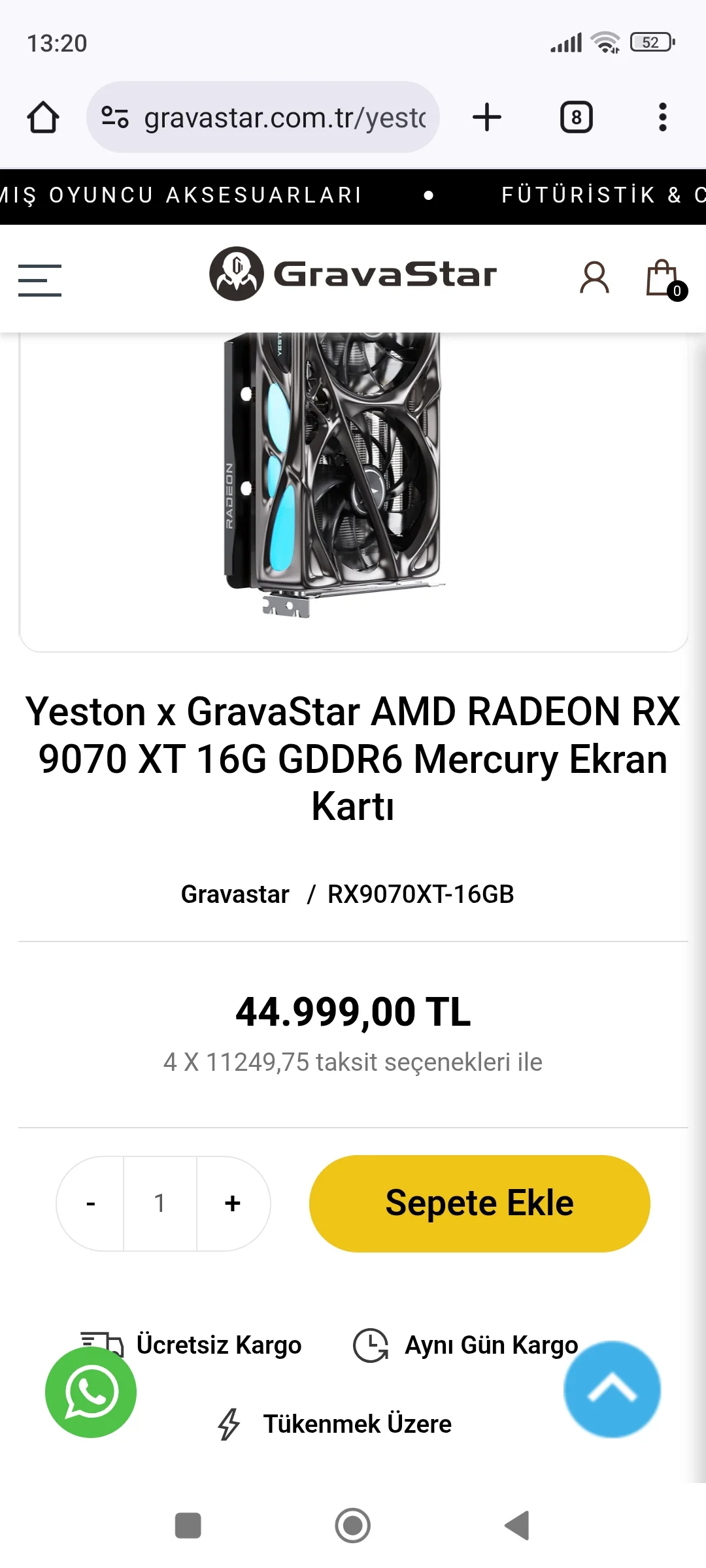The height and width of the screenshot is (1568, 706).
Task: Decrease the quantity with minus
Action: (x=91, y=1203)
